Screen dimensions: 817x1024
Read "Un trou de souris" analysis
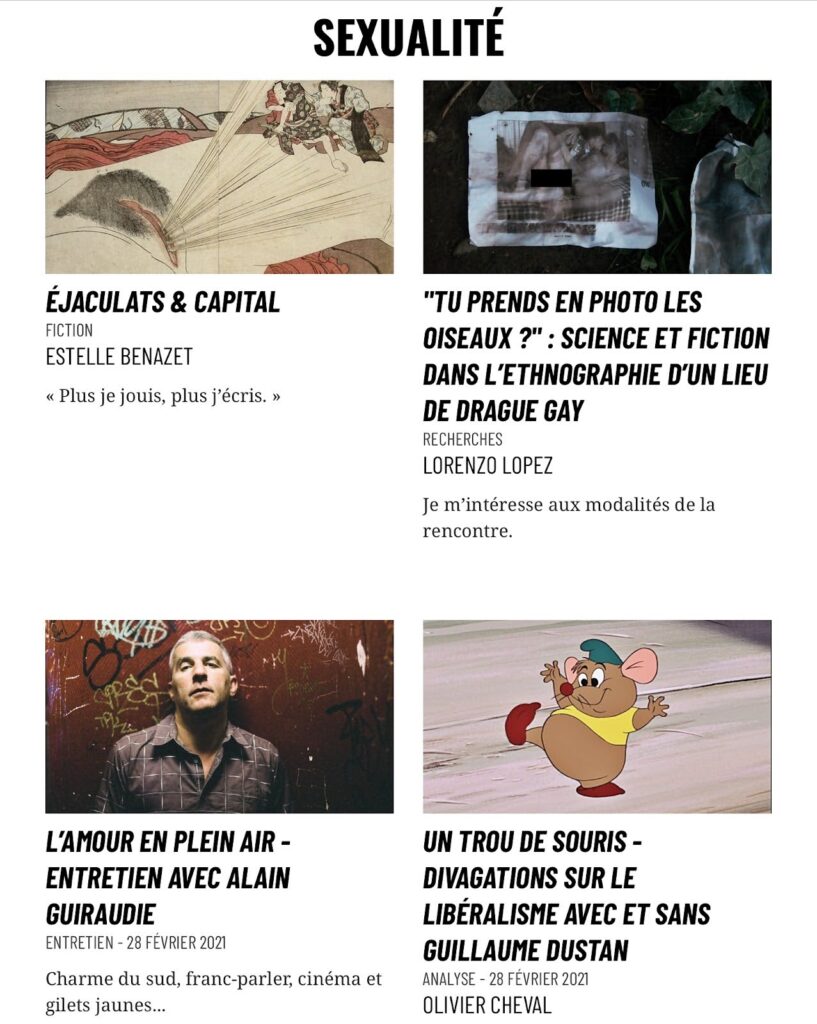(566, 896)
